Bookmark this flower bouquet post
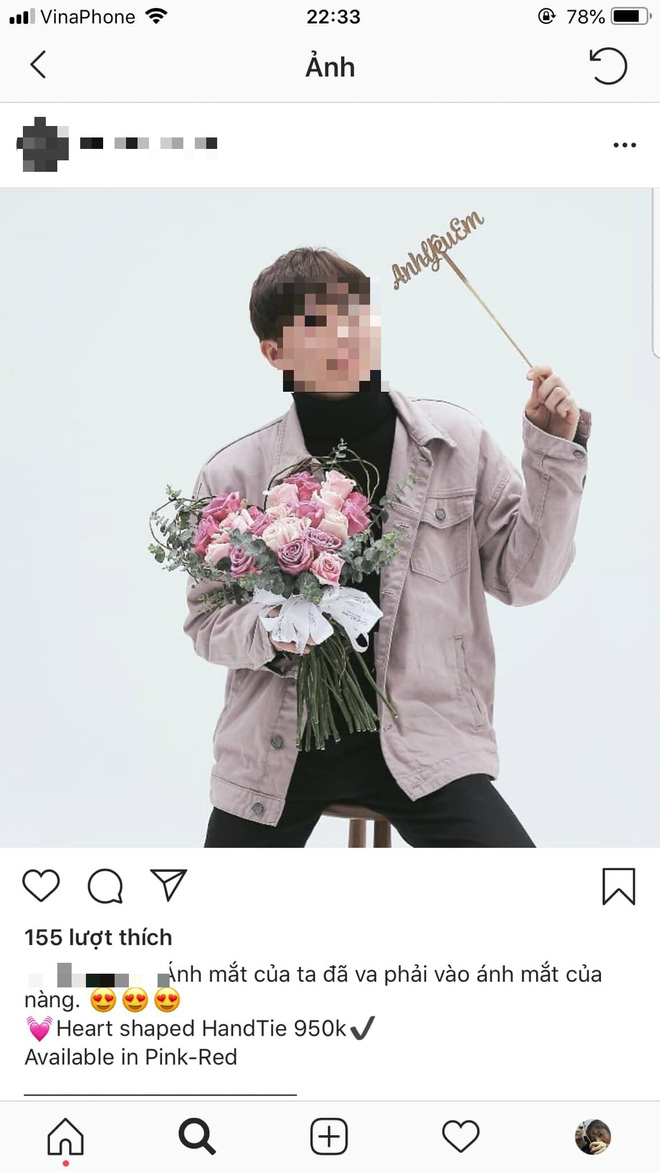Screen dimensions: 660x1173 click(x=618, y=886)
